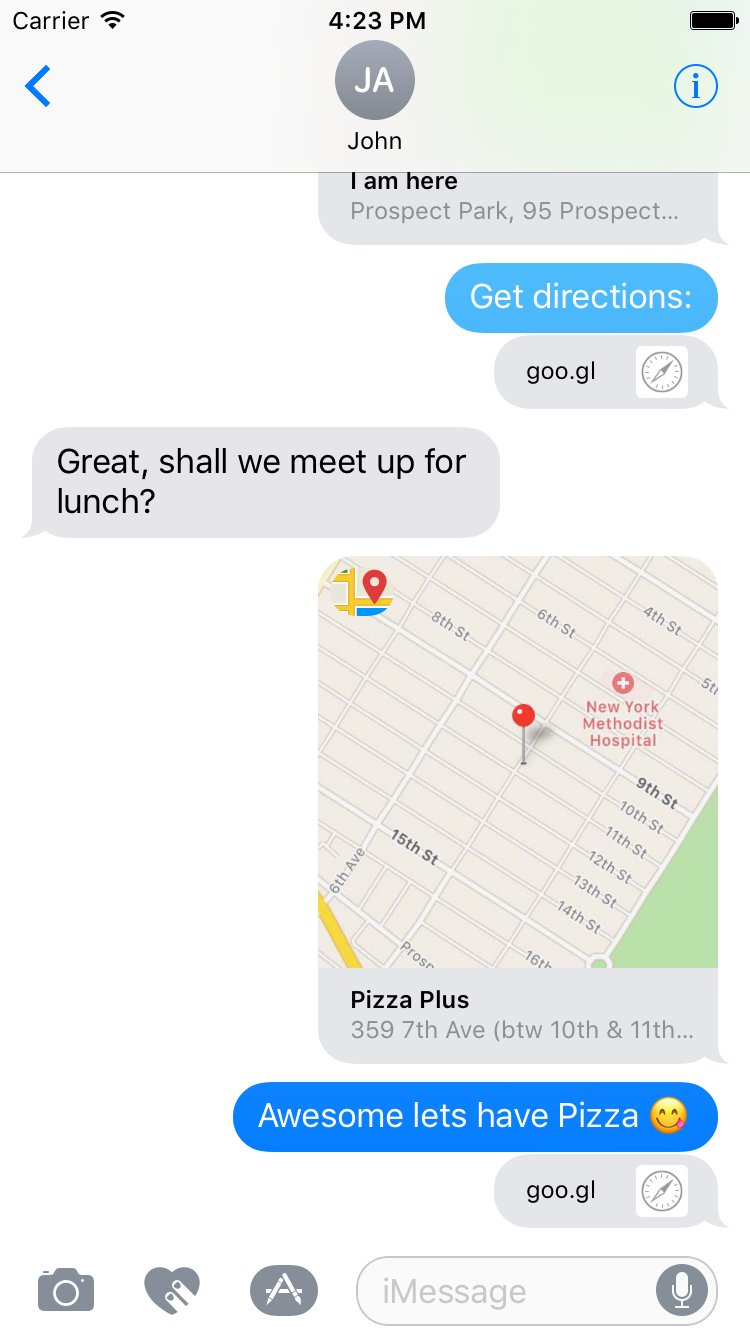Open the Prospect Park location card
The image size is (750, 1334).
point(518,207)
